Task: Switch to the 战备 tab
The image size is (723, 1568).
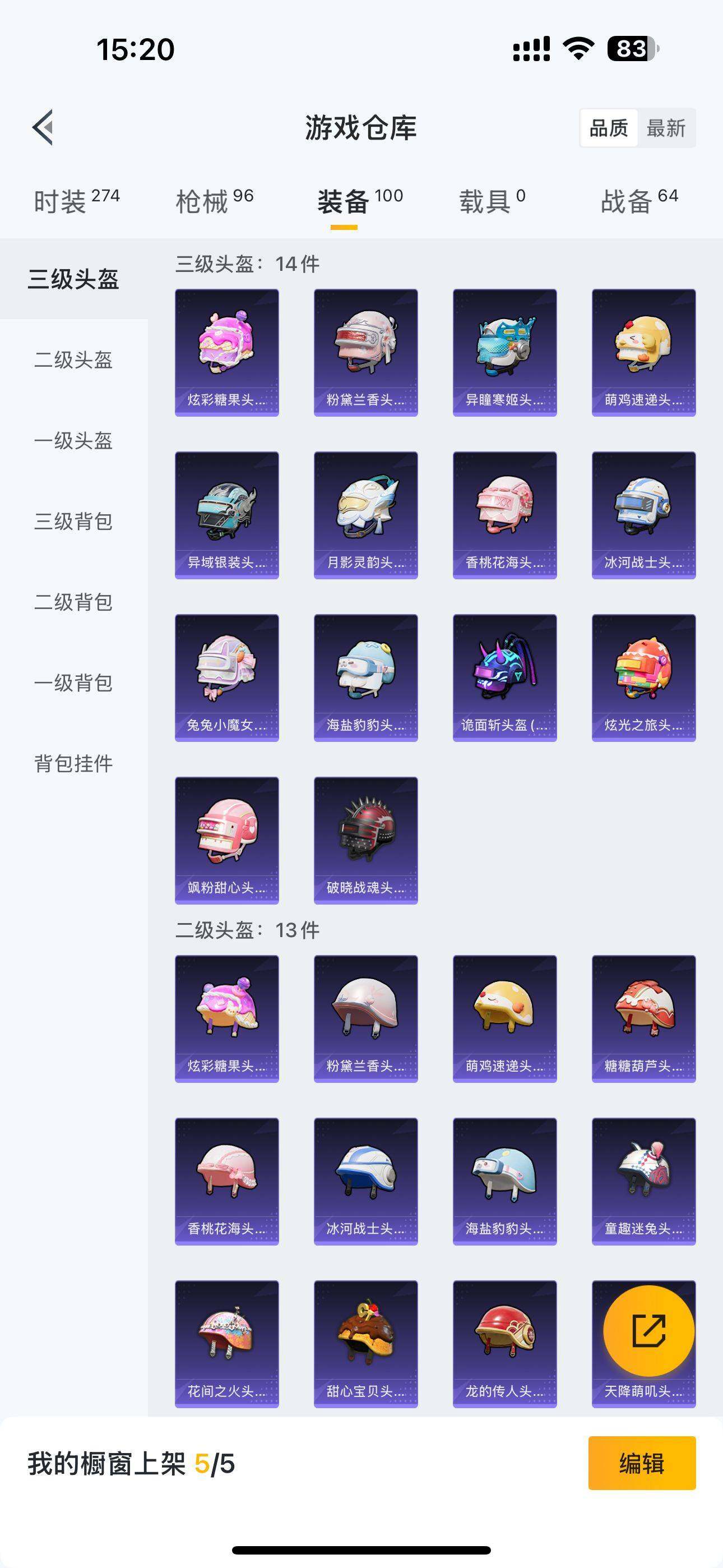Action: click(x=639, y=201)
